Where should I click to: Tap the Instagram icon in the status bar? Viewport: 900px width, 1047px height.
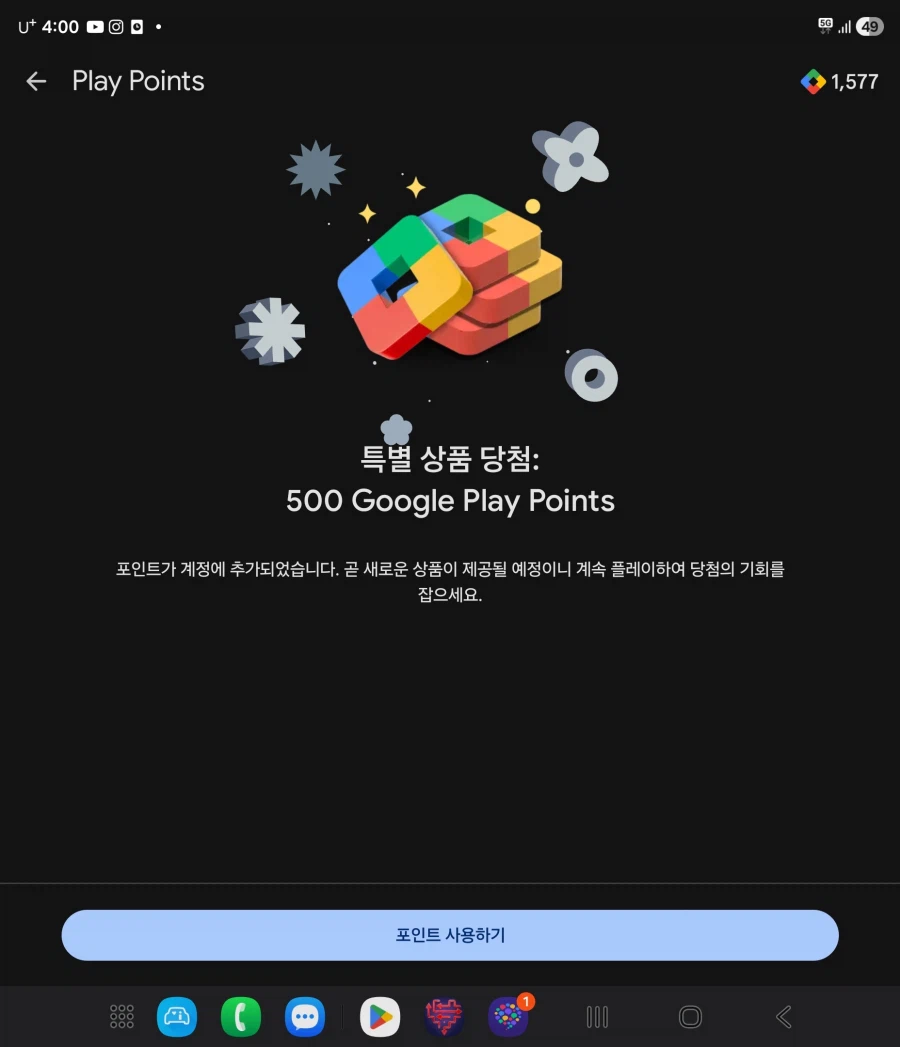pyautogui.click(x=115, y=27)
